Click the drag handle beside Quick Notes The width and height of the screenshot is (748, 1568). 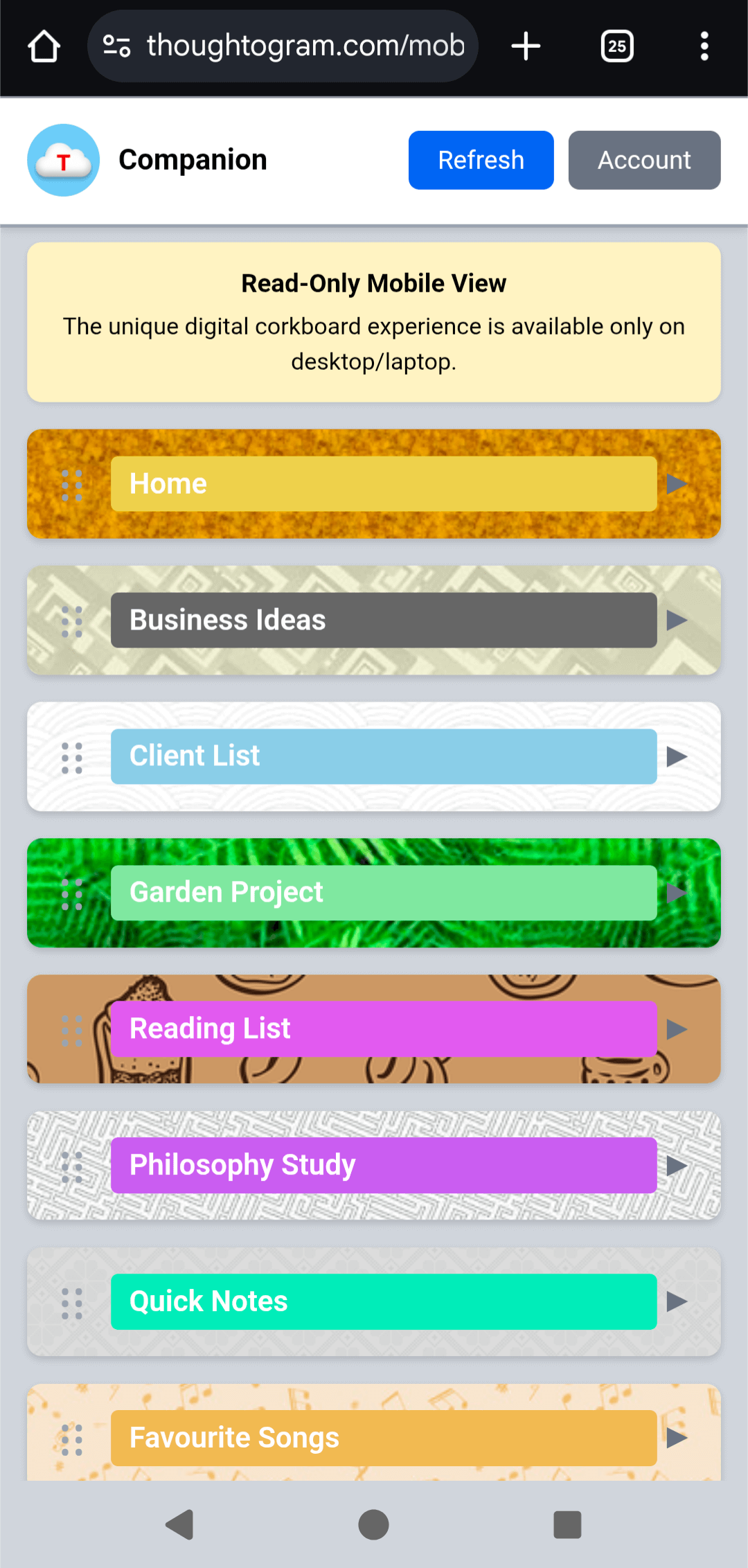pos(72,1302)
